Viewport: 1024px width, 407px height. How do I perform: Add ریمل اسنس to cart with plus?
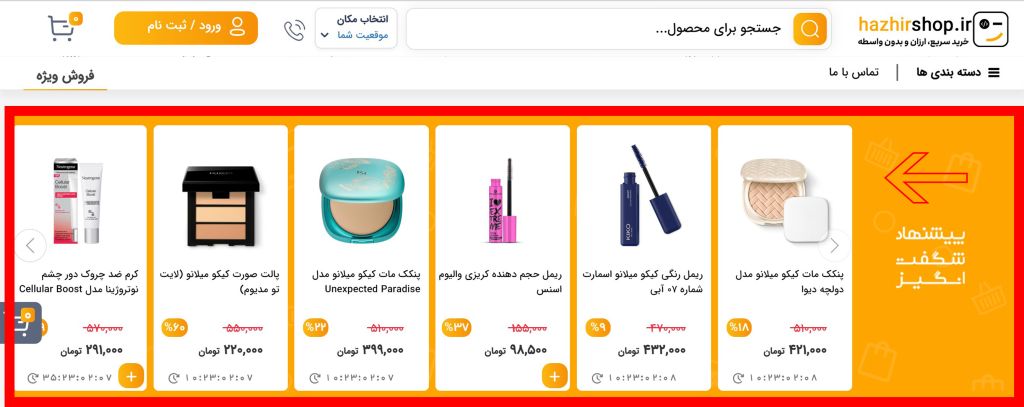tap(554, 376)
